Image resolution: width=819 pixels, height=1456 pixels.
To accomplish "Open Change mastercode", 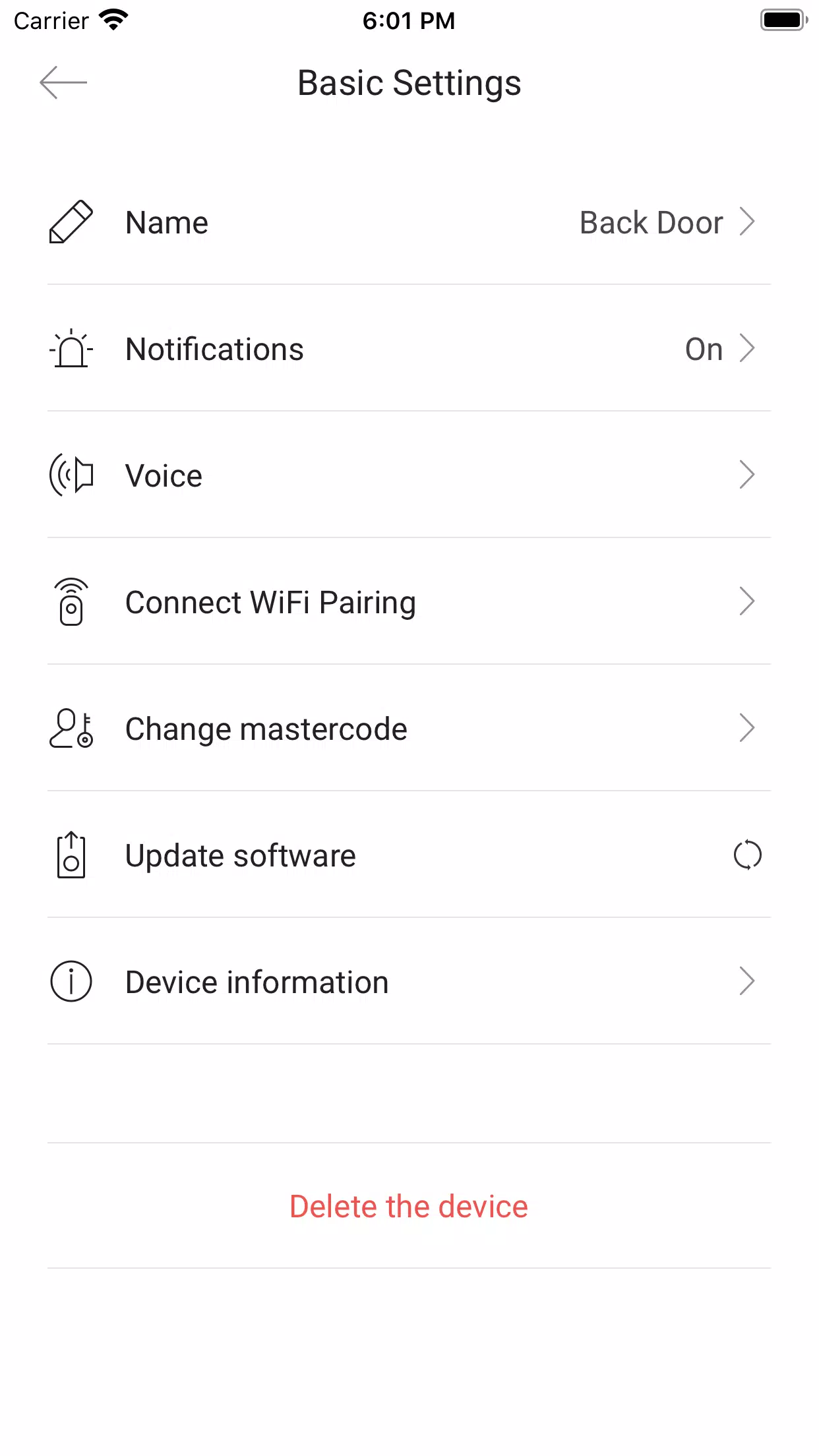I will pyautogui.click(x=409, y=729).
